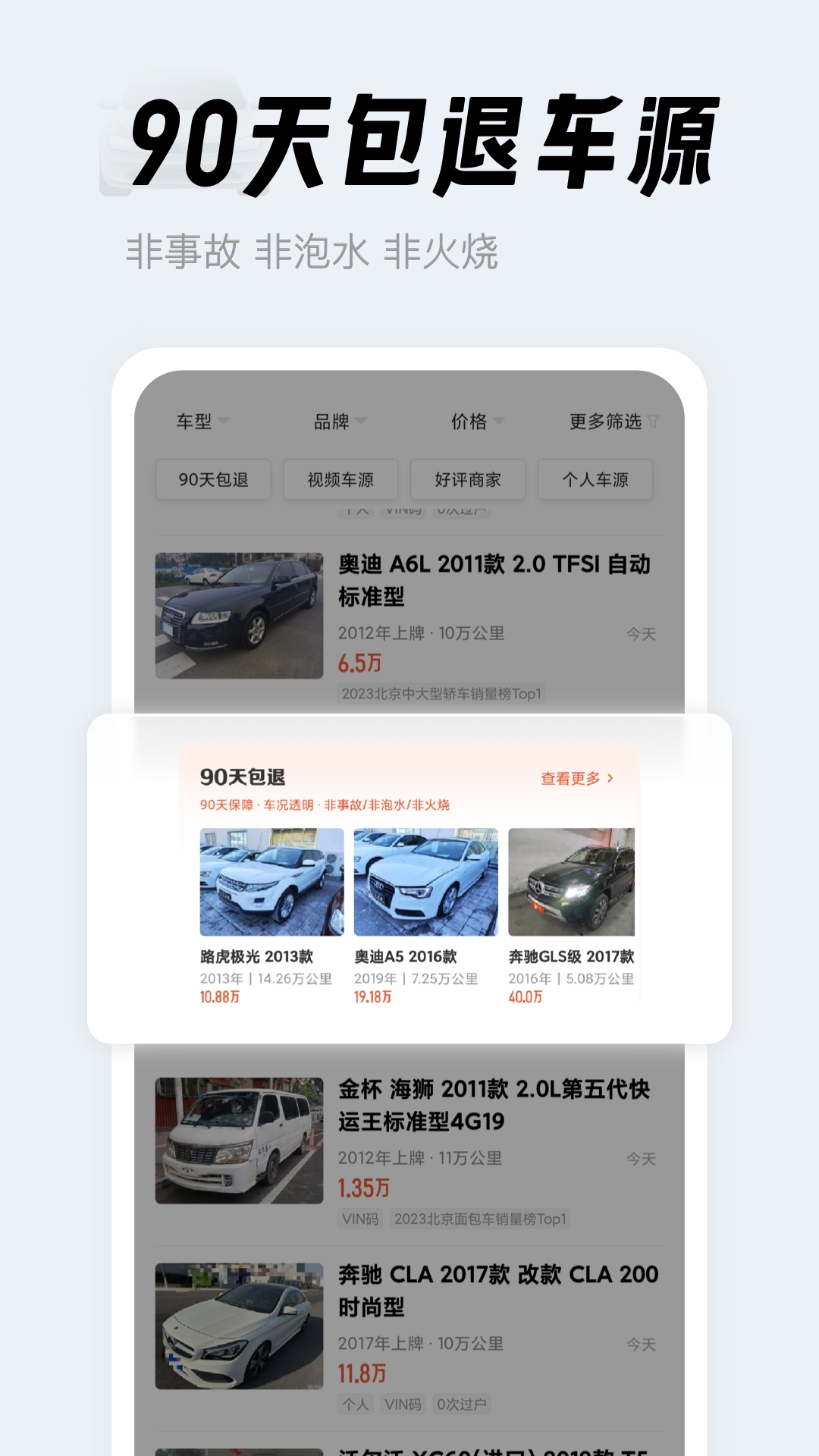Image resolution: width=819 pixels, height=1456 pixels.
Task: Toggle the 个人车源 filter chip
Action: [x=595, y=480]
